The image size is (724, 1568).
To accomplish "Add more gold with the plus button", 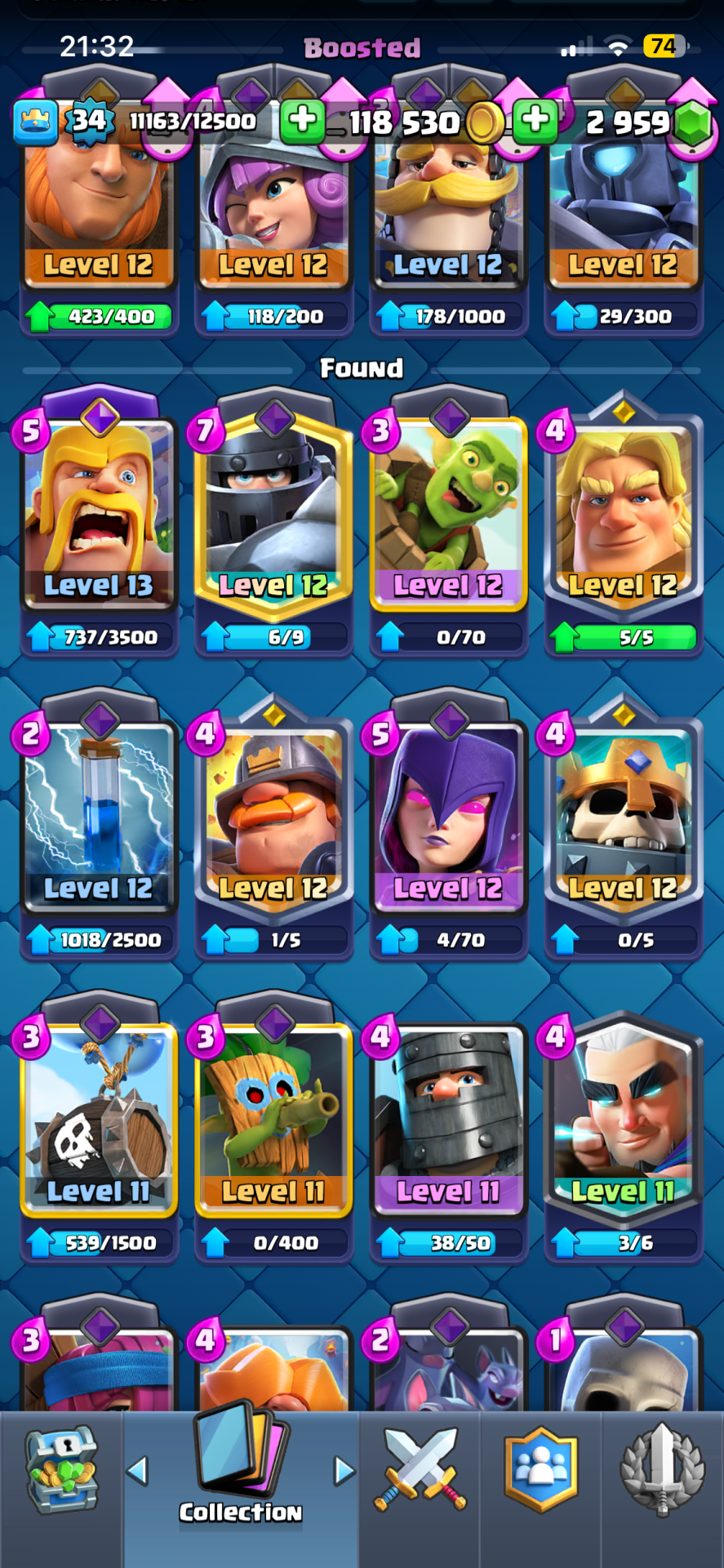I will coord(303,121).
